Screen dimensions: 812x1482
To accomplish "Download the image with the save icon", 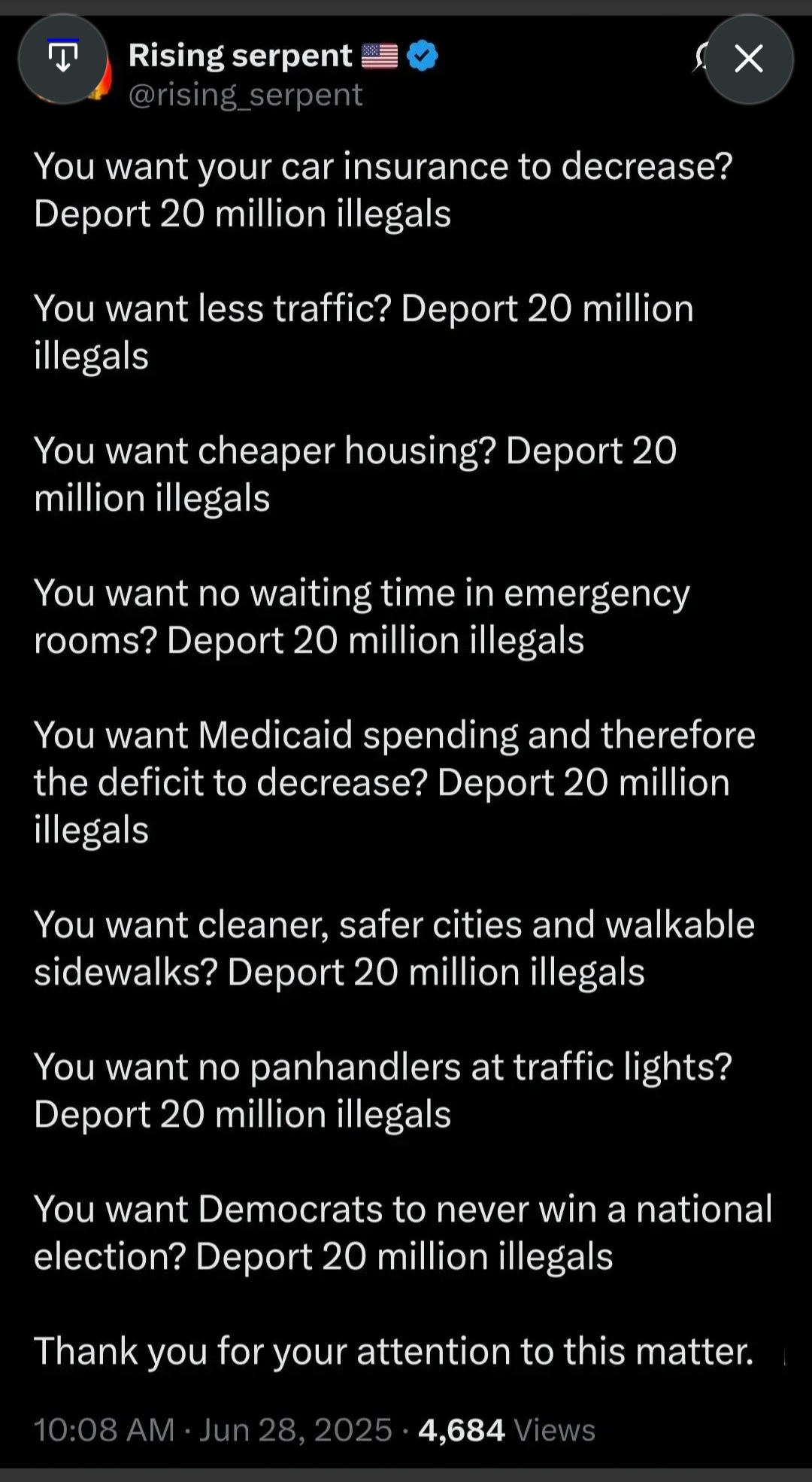I will coord(63,59).
